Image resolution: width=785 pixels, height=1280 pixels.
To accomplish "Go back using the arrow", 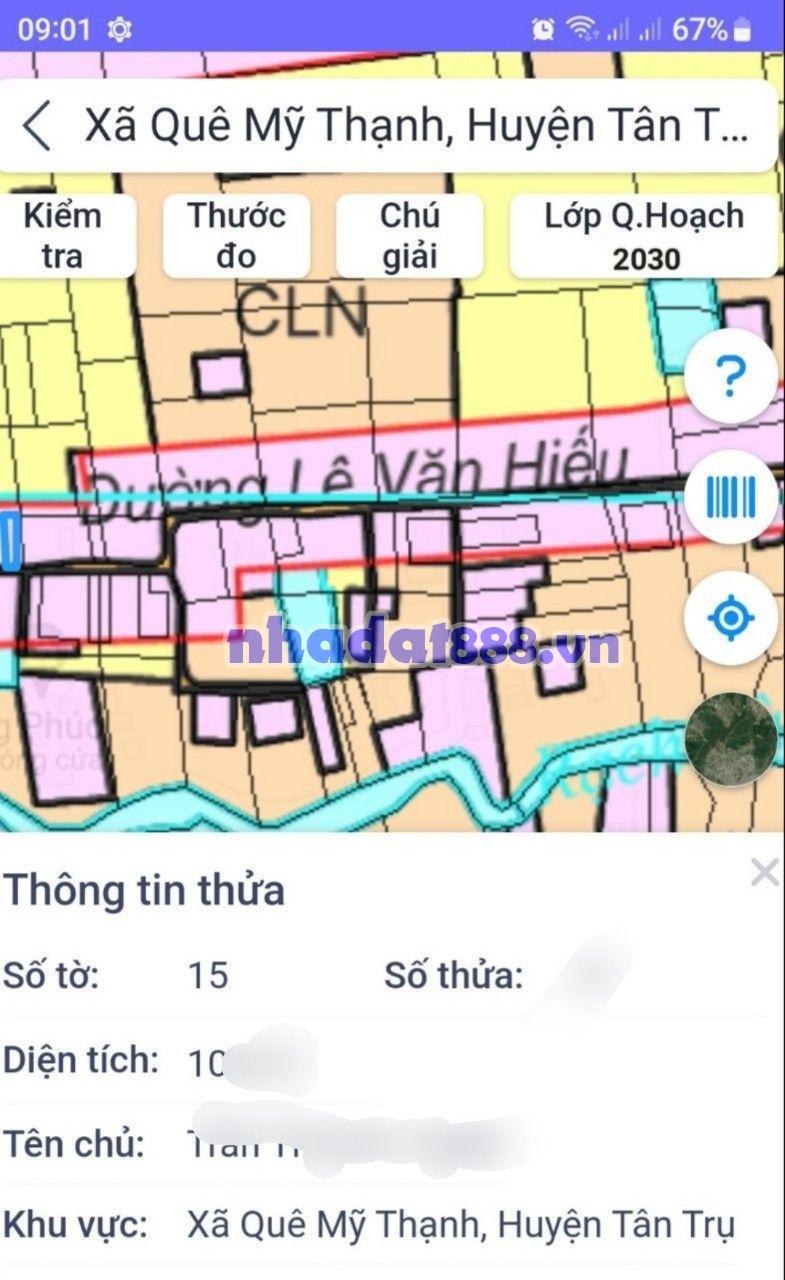I will 38,127.
